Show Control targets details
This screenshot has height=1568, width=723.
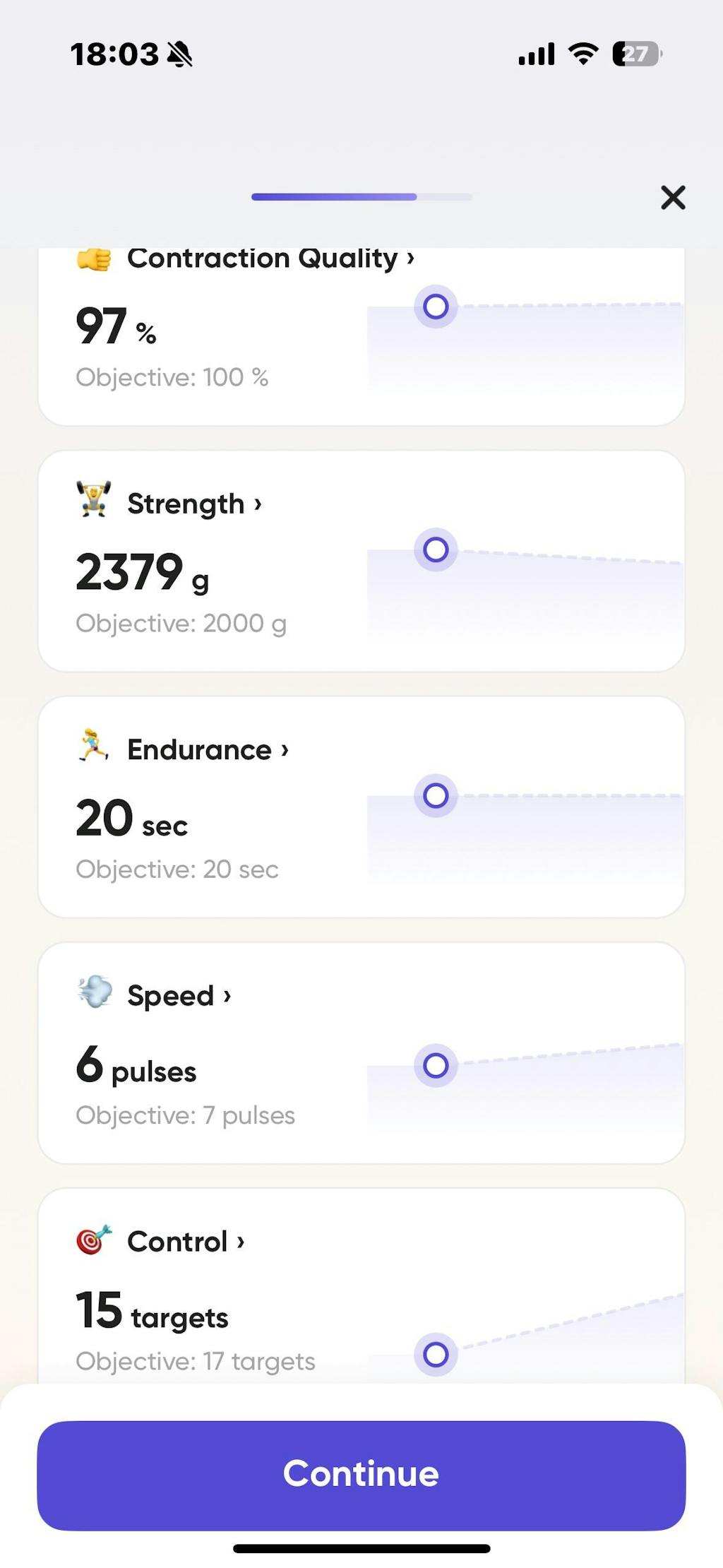[x=186, y=1242]
